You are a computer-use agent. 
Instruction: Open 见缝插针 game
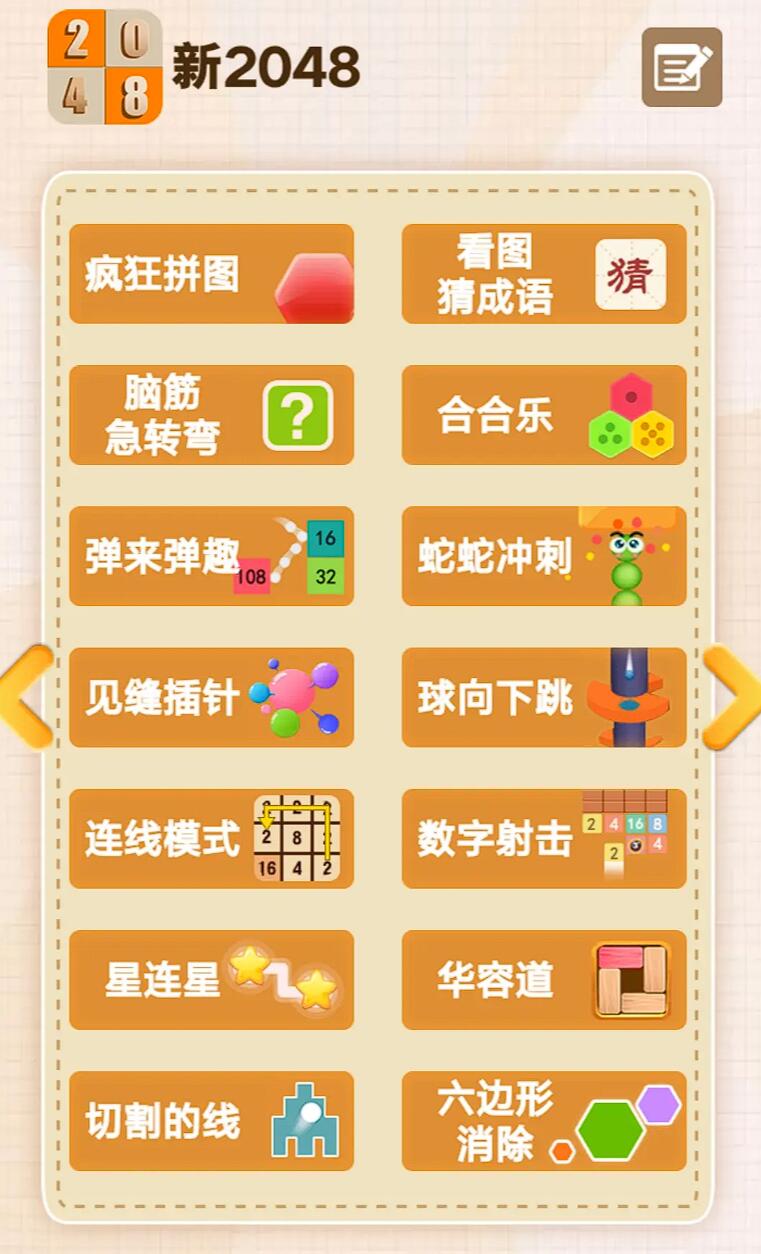click(x=211, y=697)
